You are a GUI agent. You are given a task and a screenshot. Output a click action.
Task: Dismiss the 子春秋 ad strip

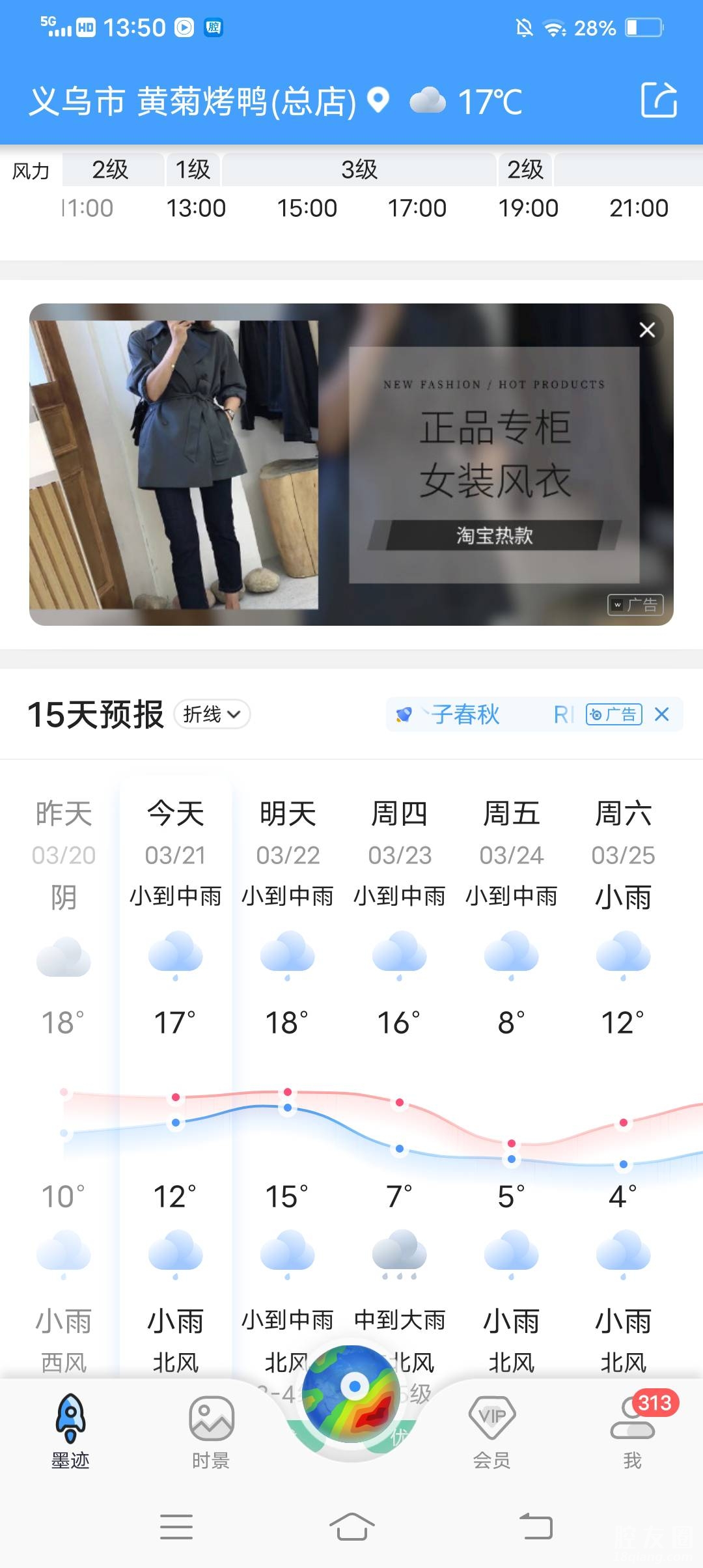coord(662,714)
